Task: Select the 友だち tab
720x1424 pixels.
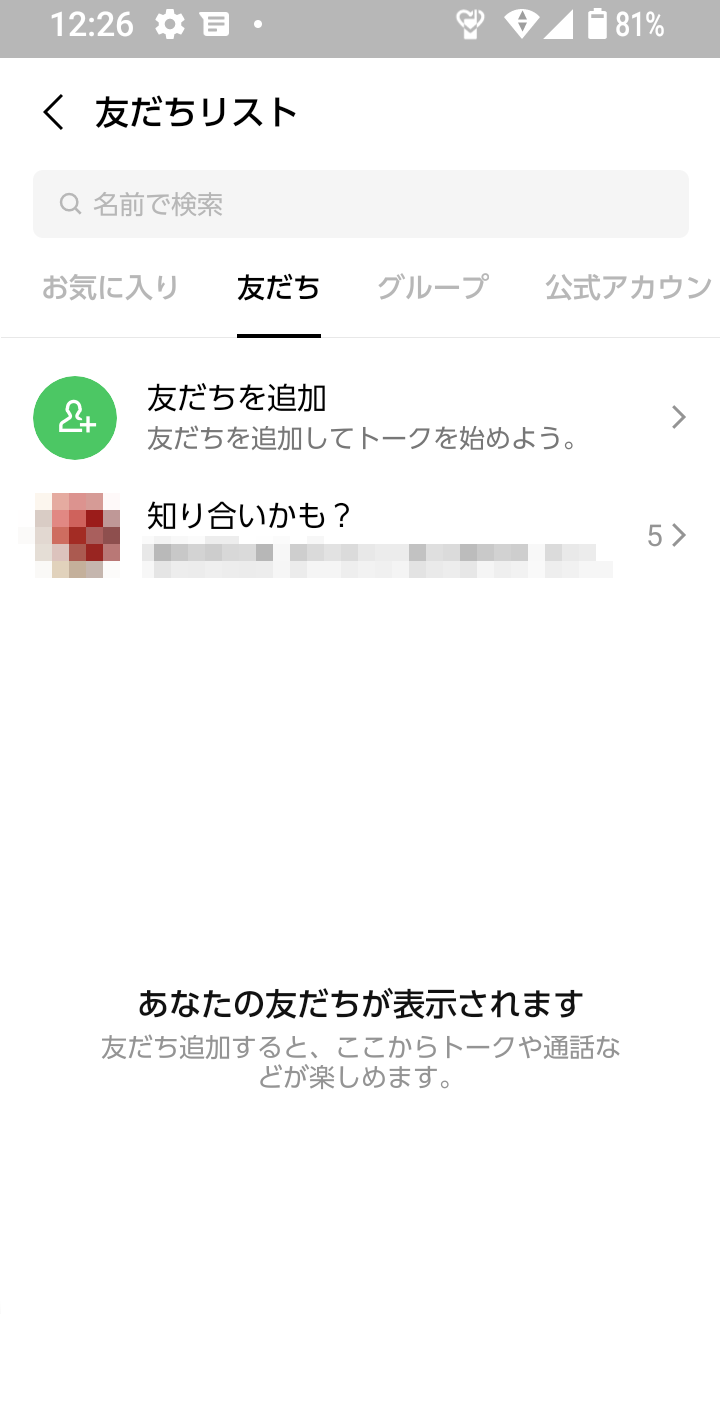Action: (x=279, y=288)
